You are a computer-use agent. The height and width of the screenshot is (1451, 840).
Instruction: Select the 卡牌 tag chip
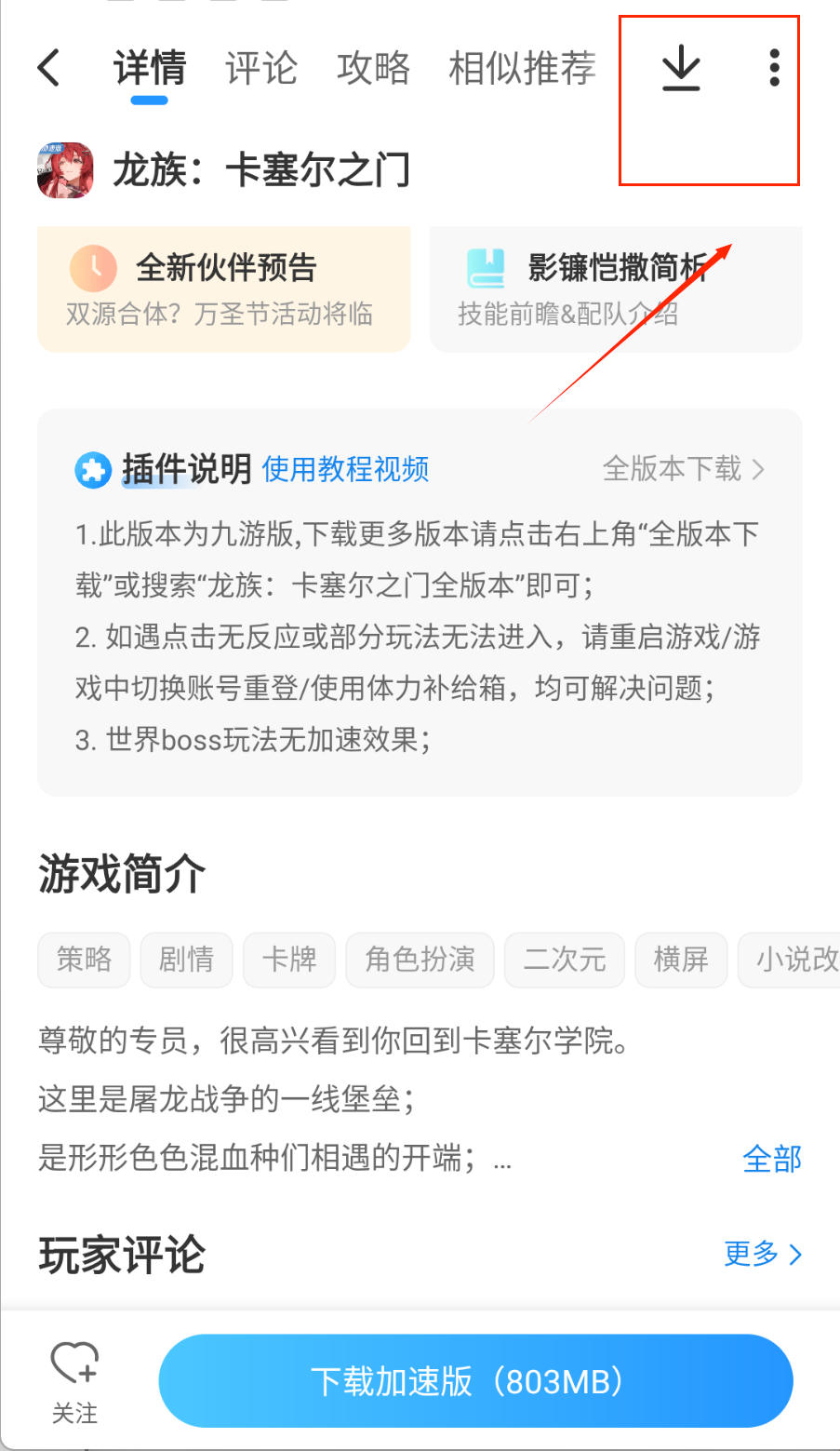(x=288, y=960)
